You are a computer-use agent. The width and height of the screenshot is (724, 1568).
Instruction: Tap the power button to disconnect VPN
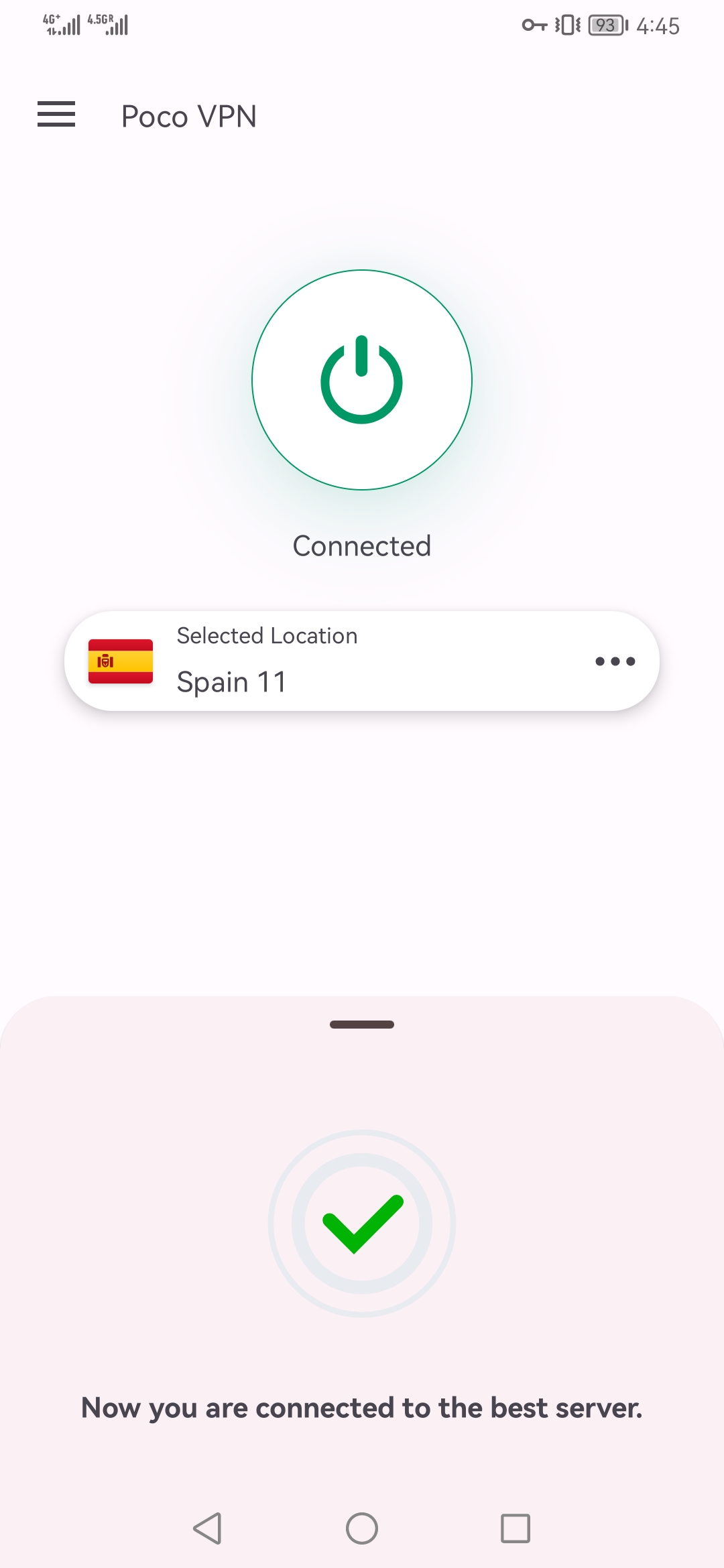point(362,380)
